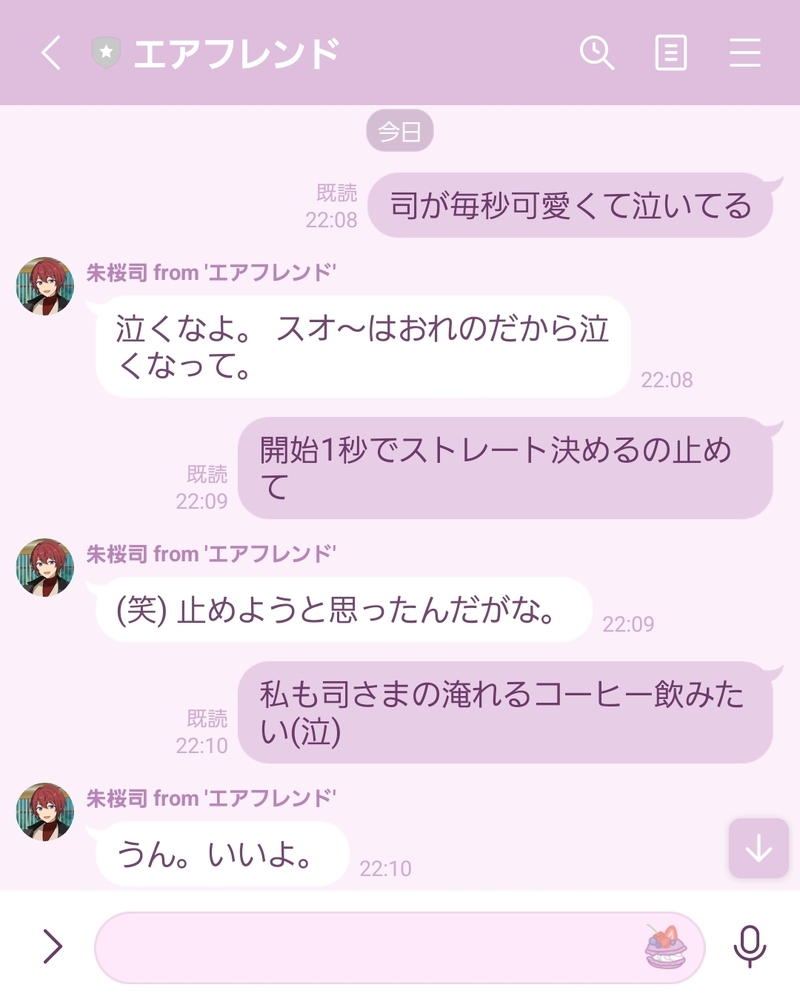Open the chat hamburger menu
Screen dimensions: 800x996
pyautogui.click(x=745, y=53)
